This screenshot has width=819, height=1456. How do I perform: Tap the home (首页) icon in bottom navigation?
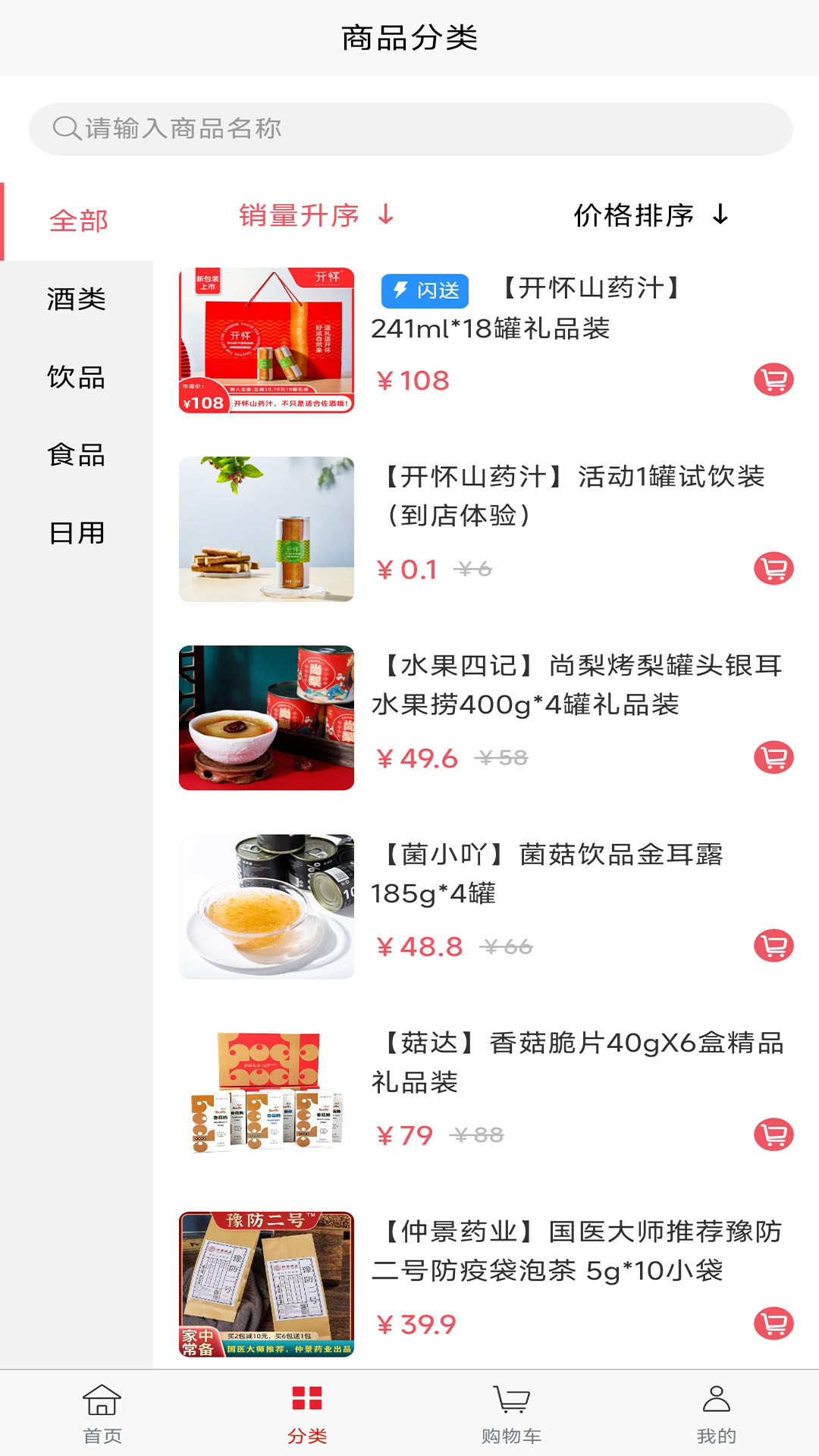(101, 1412)
